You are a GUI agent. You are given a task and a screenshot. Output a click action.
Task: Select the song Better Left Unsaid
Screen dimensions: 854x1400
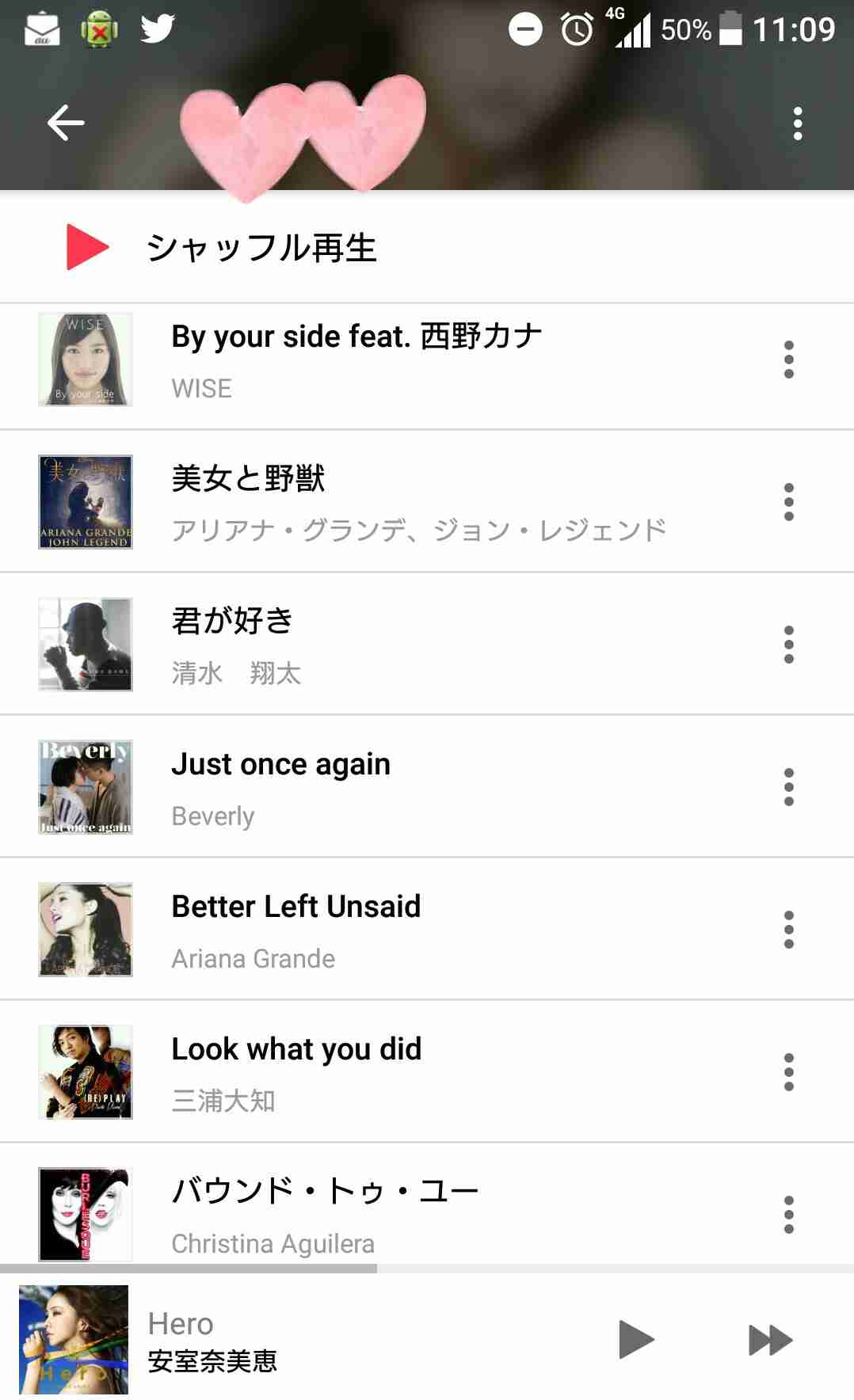(x=396, y=930)
